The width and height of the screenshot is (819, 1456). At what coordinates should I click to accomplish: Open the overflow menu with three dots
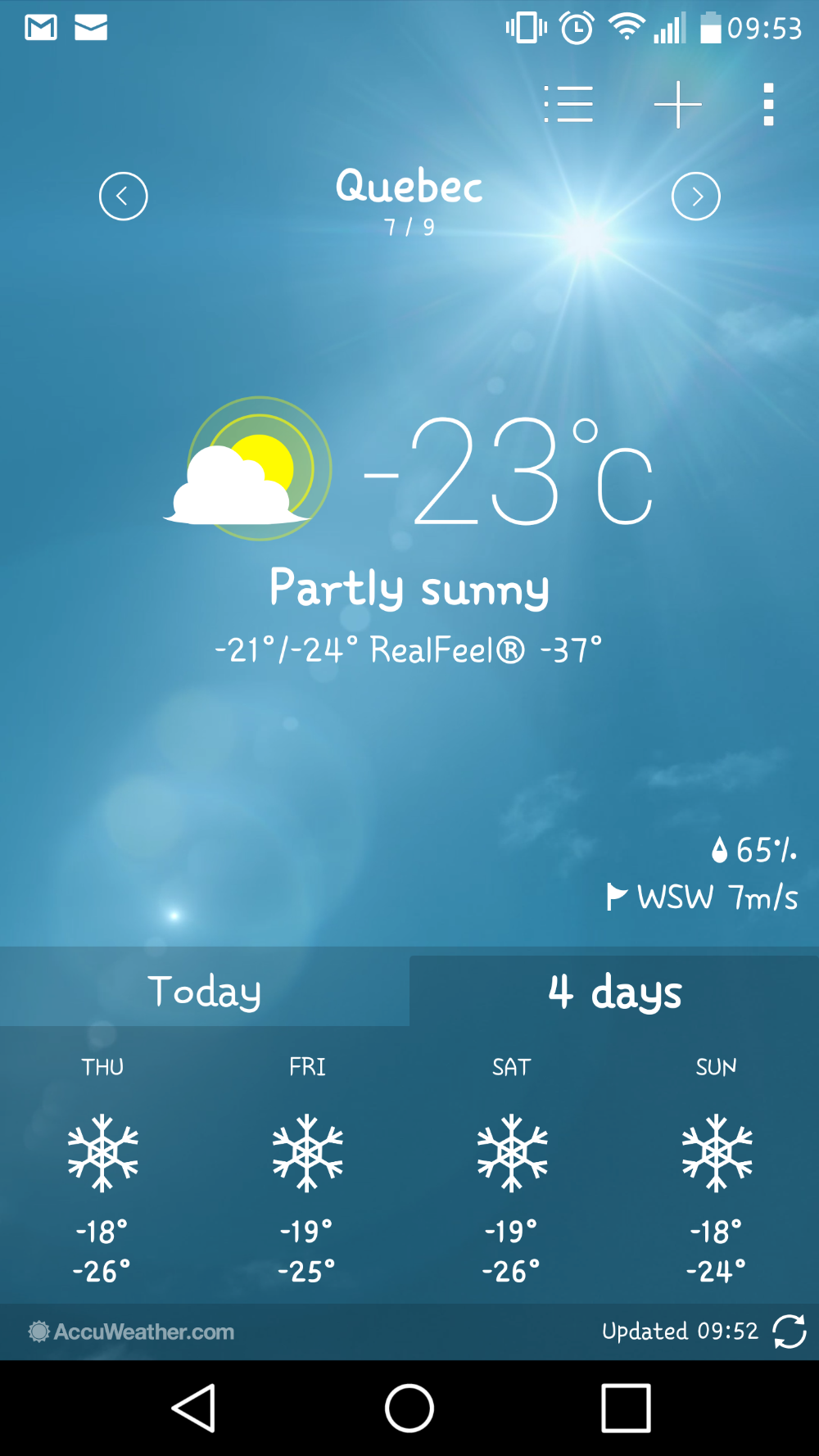point(768,103)
